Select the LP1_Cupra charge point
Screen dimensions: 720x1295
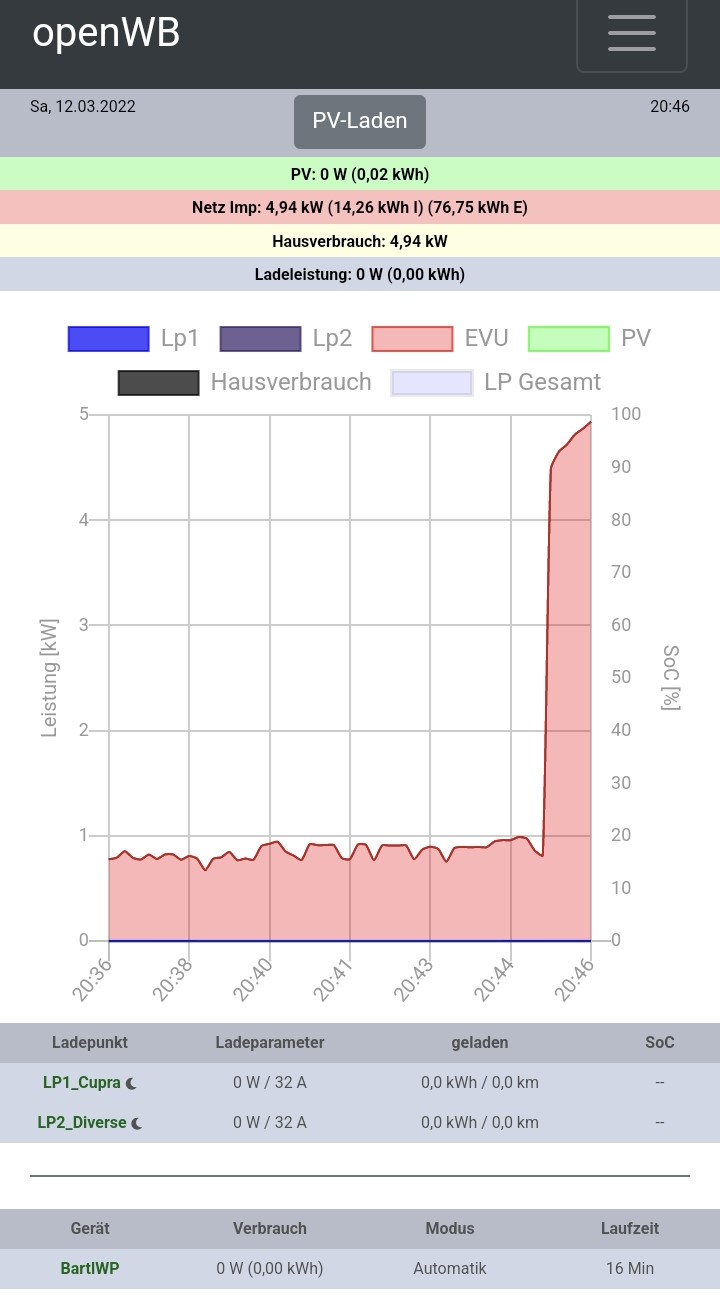[82, 1083]
